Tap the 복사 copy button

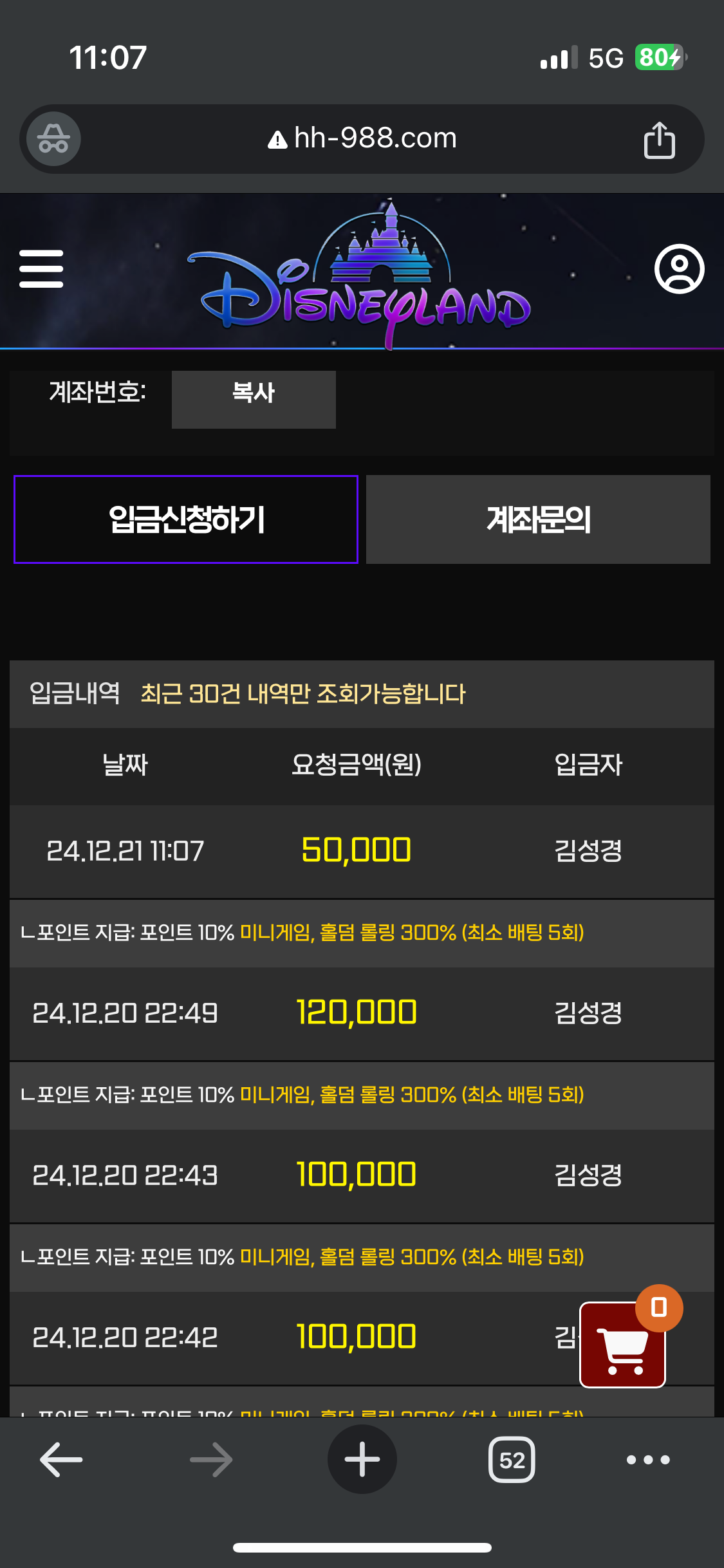[254, 399]
